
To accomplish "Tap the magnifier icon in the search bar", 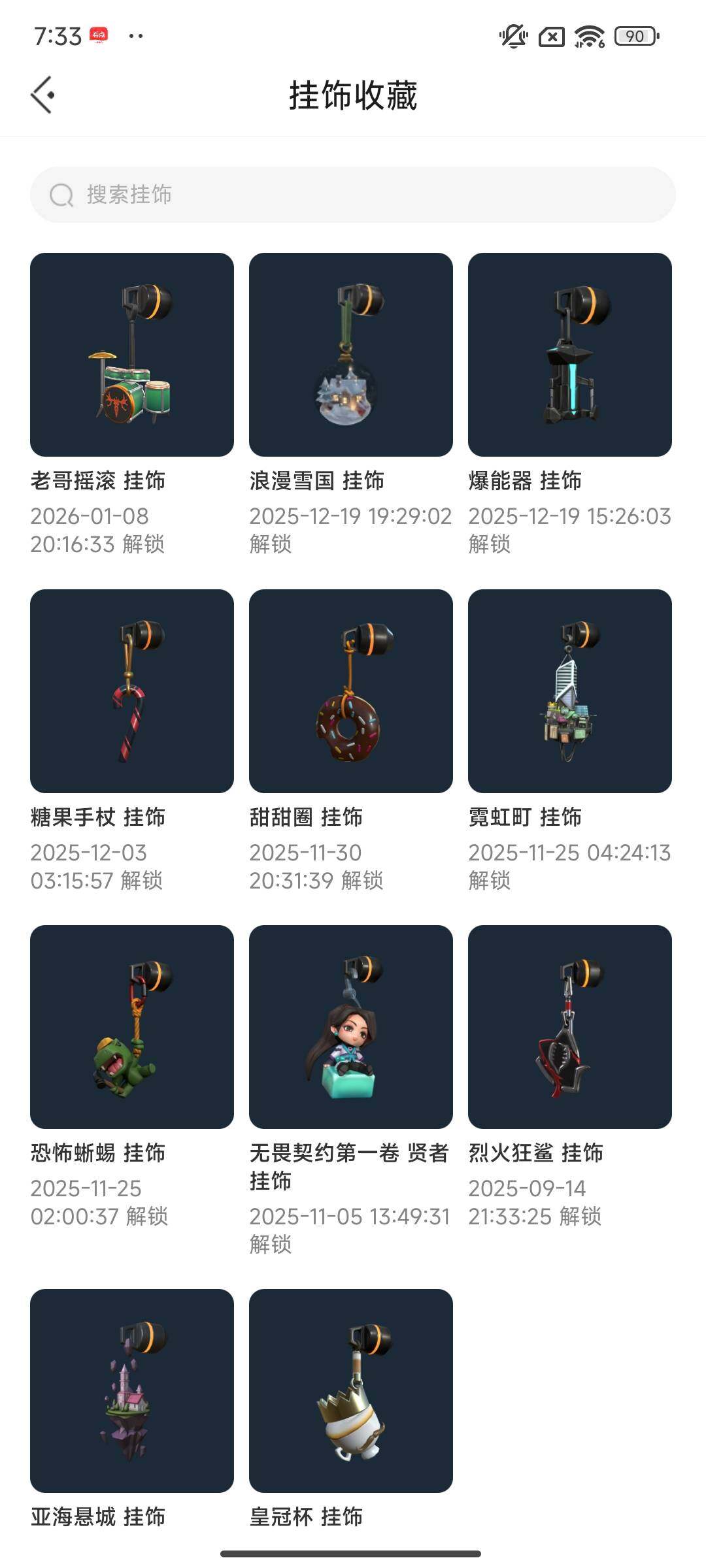I will (61, 195).
